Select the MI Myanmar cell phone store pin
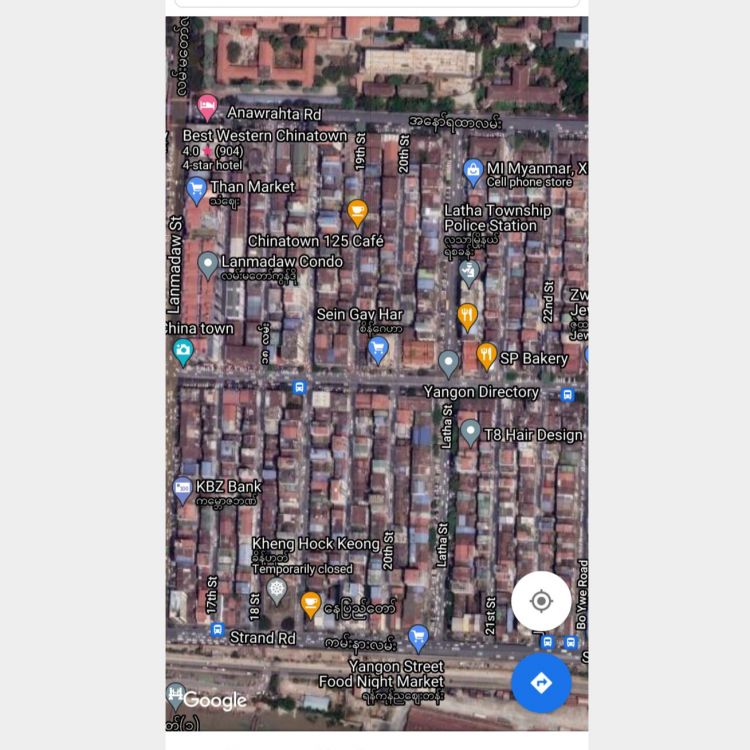Viewport: 750px width, 750px height. [473, 172]
